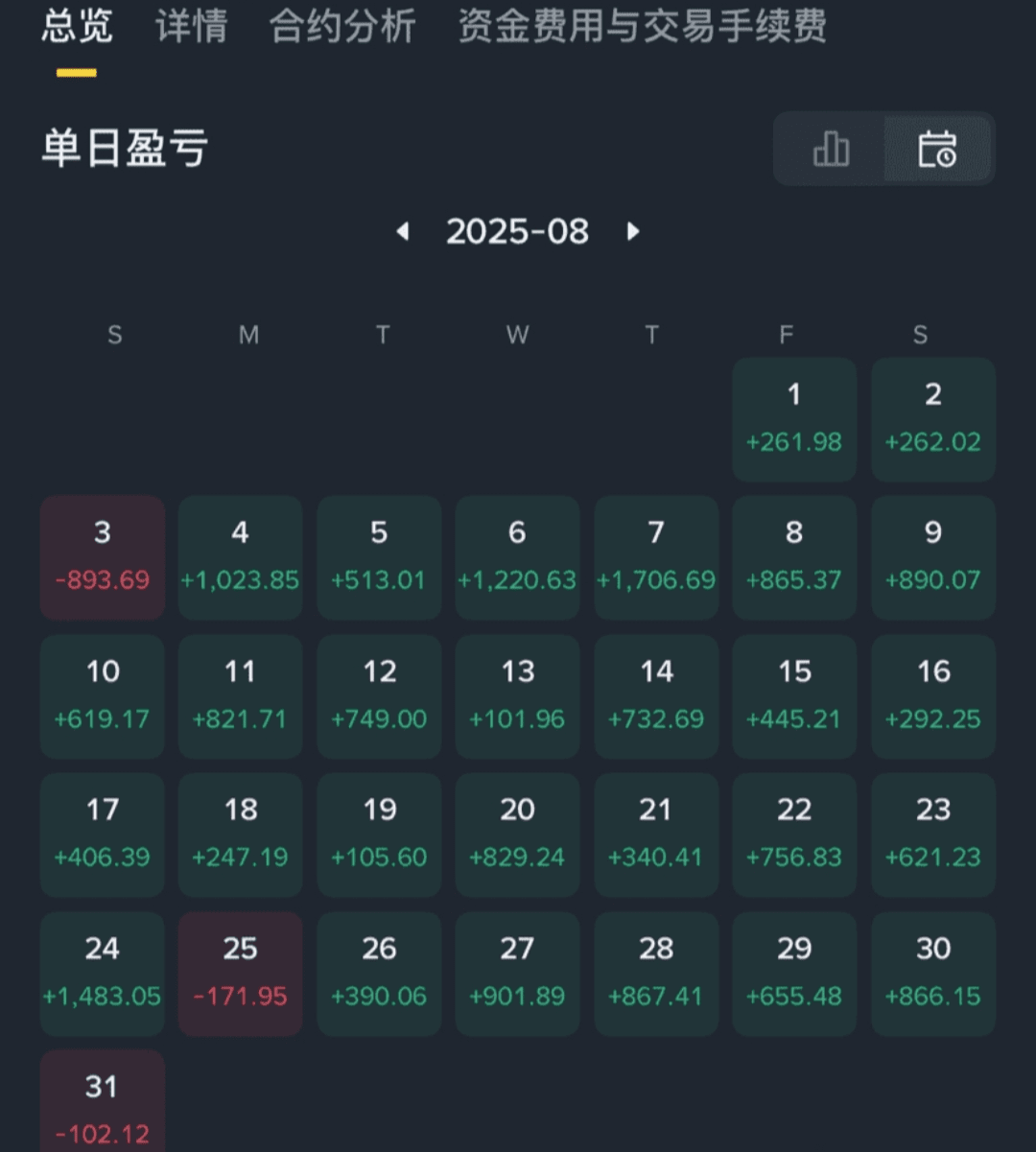Select the 资金费用与交易手续费 tab
Viewport: 1036px width, 1152px height.
tap(642, 27)
